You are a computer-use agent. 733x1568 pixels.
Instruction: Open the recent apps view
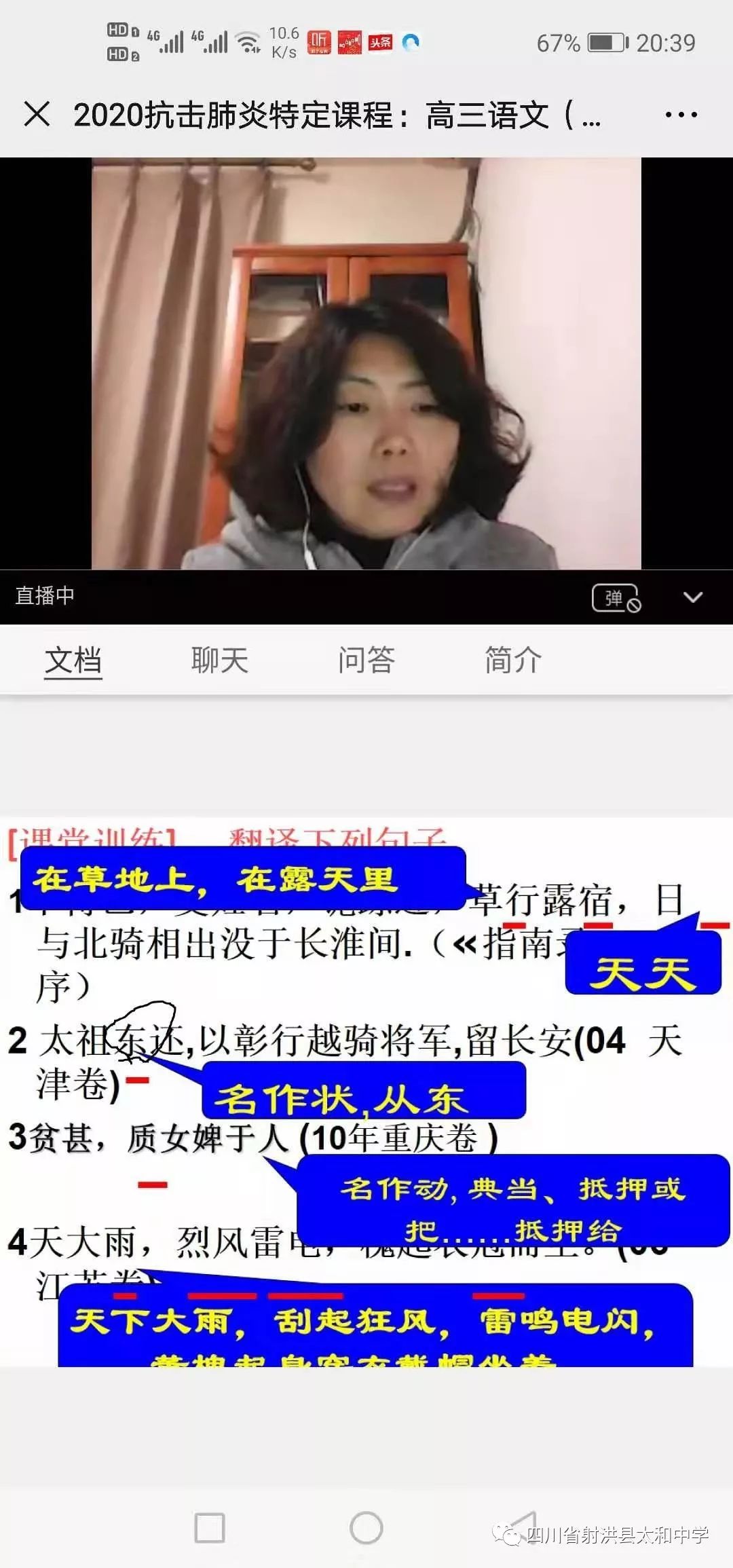pos(210,1529)
